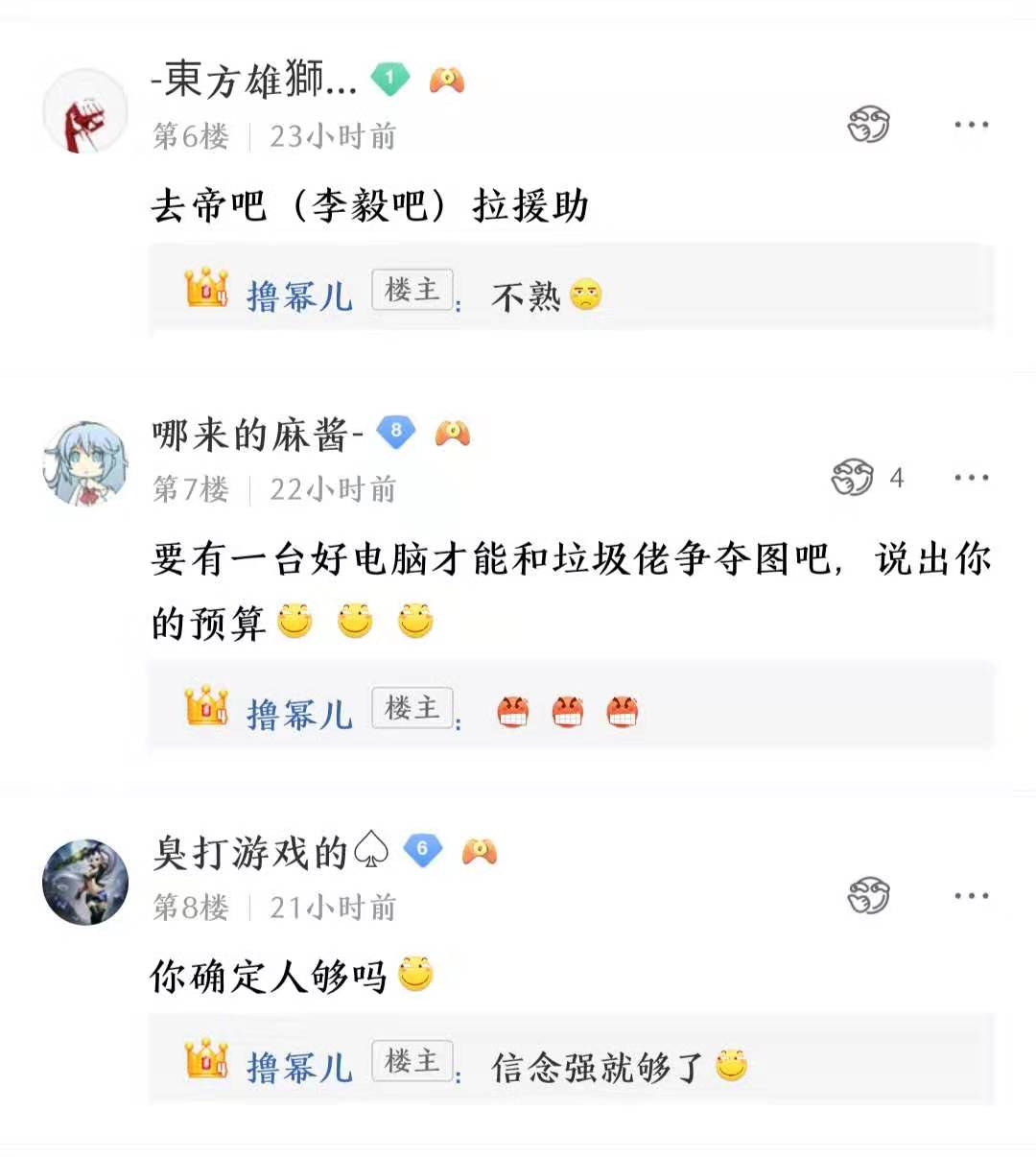Click the crown icon in the 8th floor reply
The image size is (1036, 1157).
click(205, 1061)
